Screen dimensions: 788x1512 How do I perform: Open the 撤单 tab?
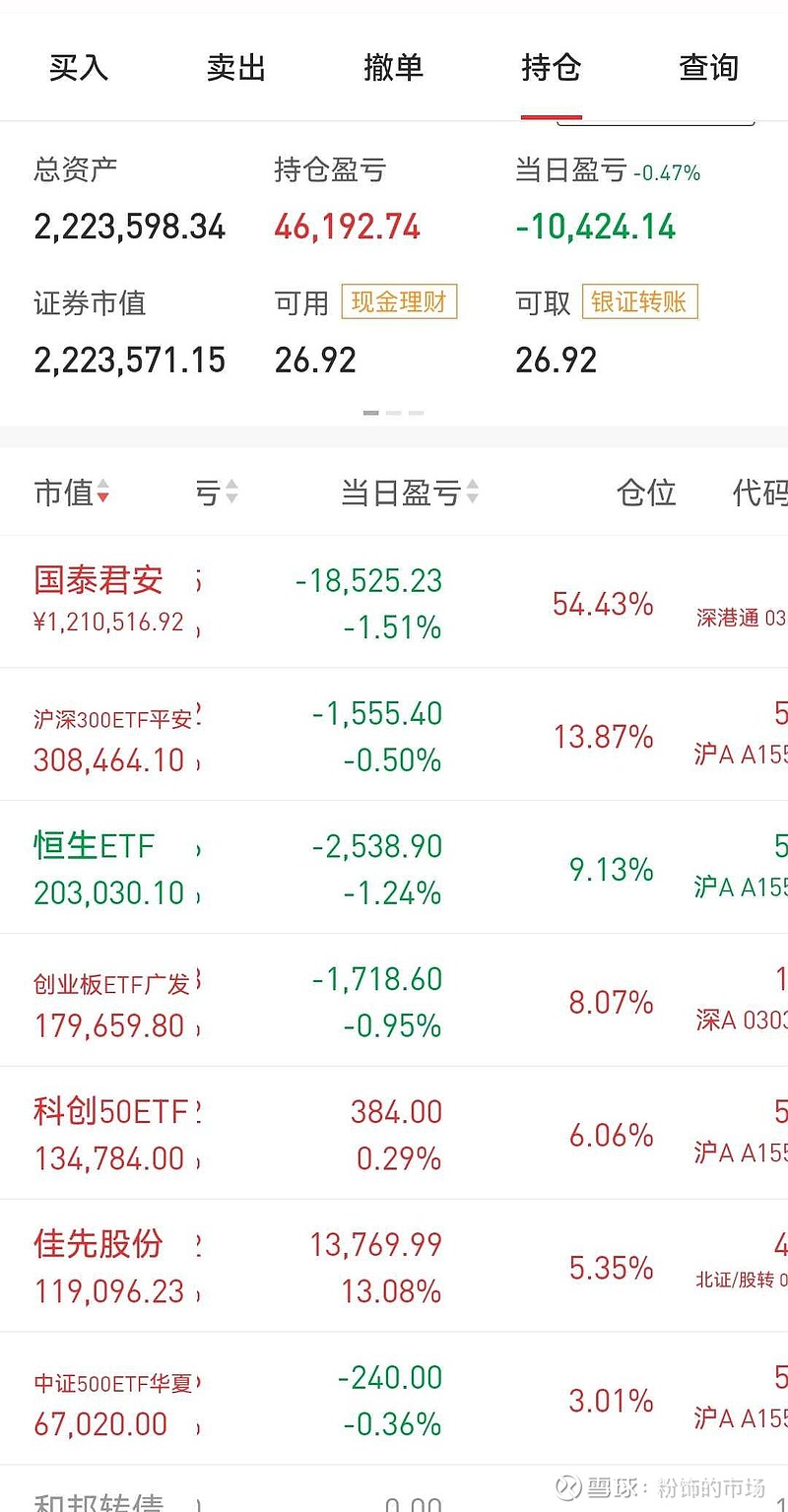[394, 68]
